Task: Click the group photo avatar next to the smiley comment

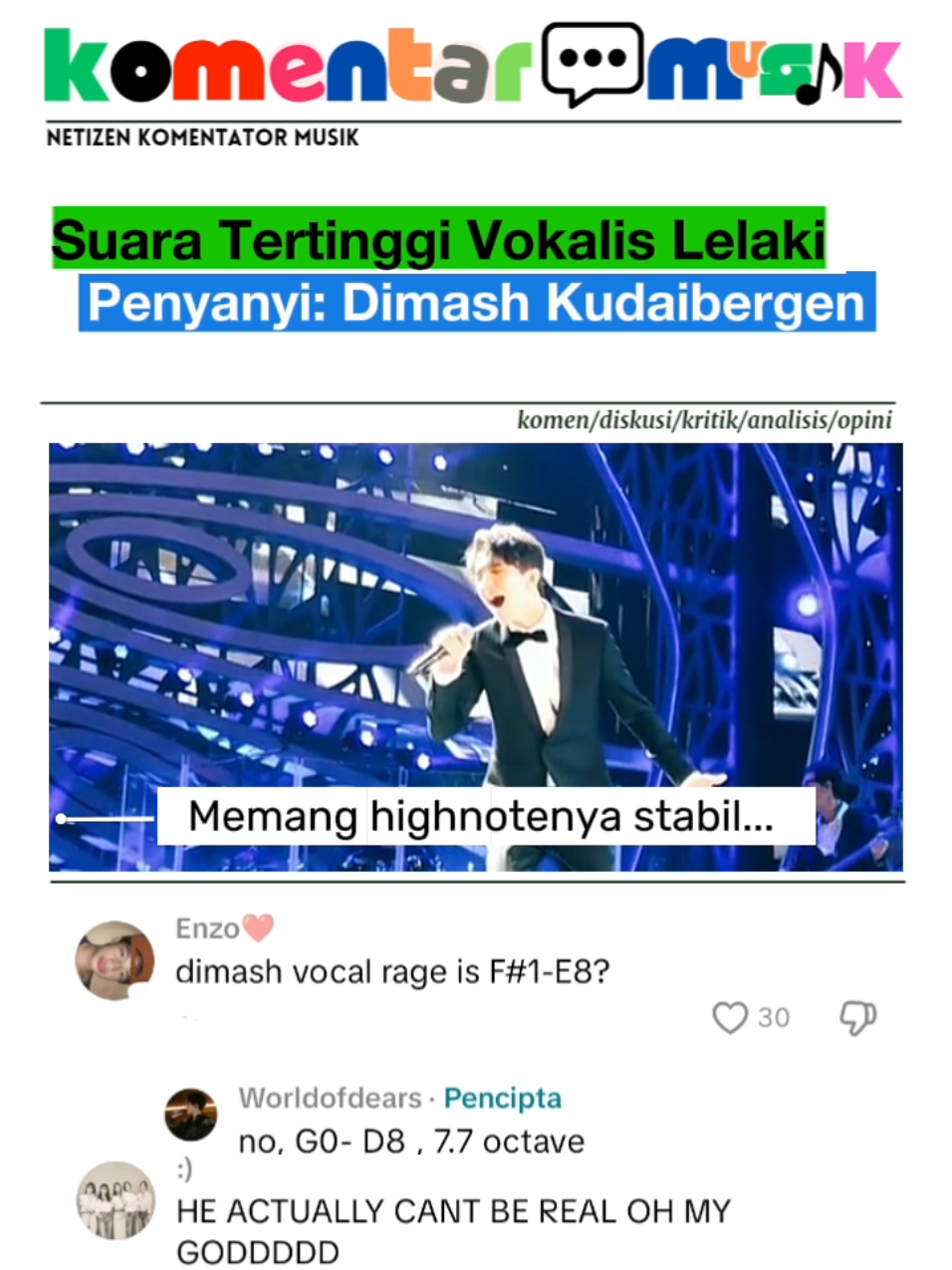Action: tap(115, 1200)
